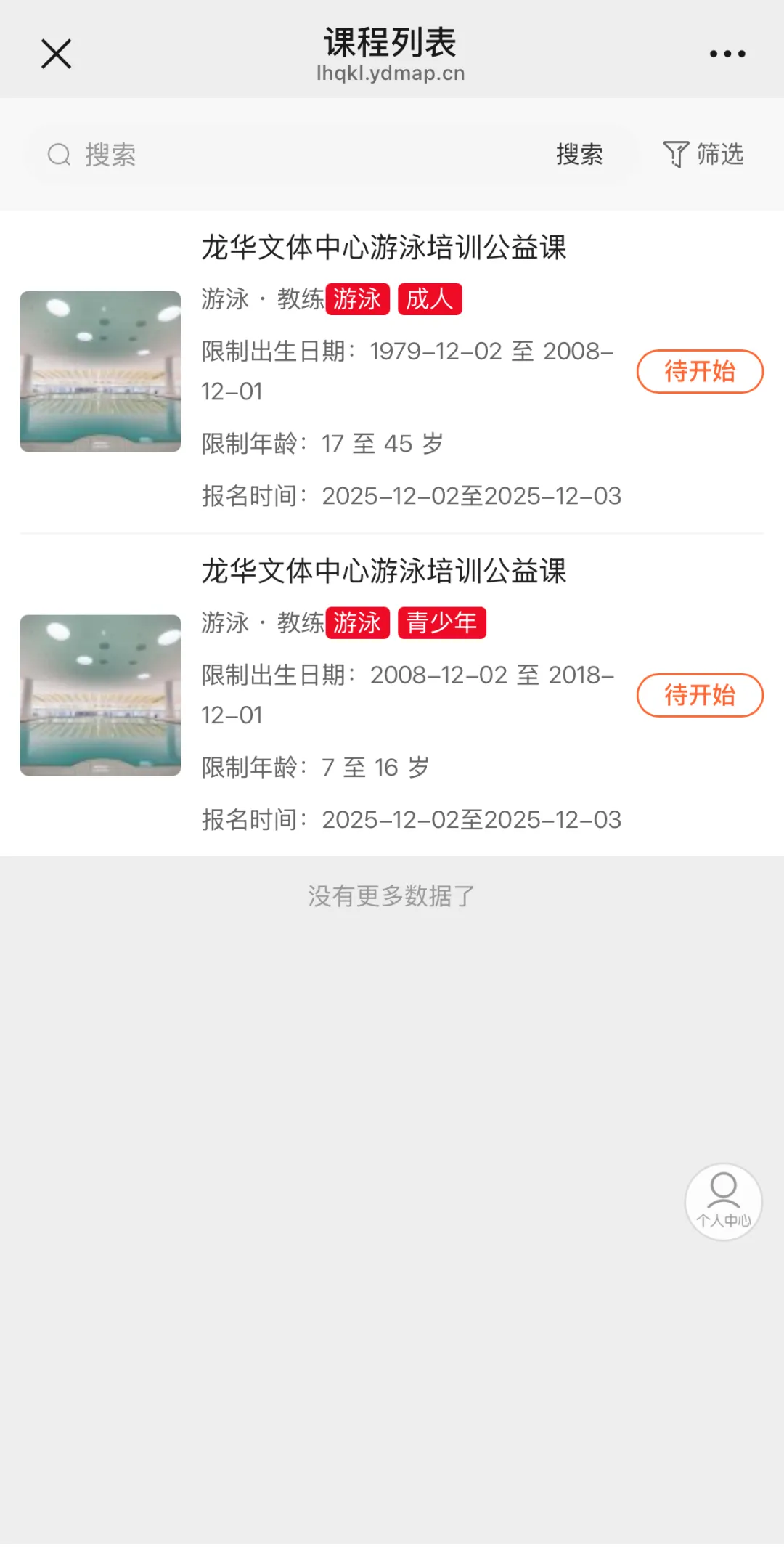784x1560 pixels.
Task: Open 个人中心 floating button
Action: click(x=723, y=1202)
